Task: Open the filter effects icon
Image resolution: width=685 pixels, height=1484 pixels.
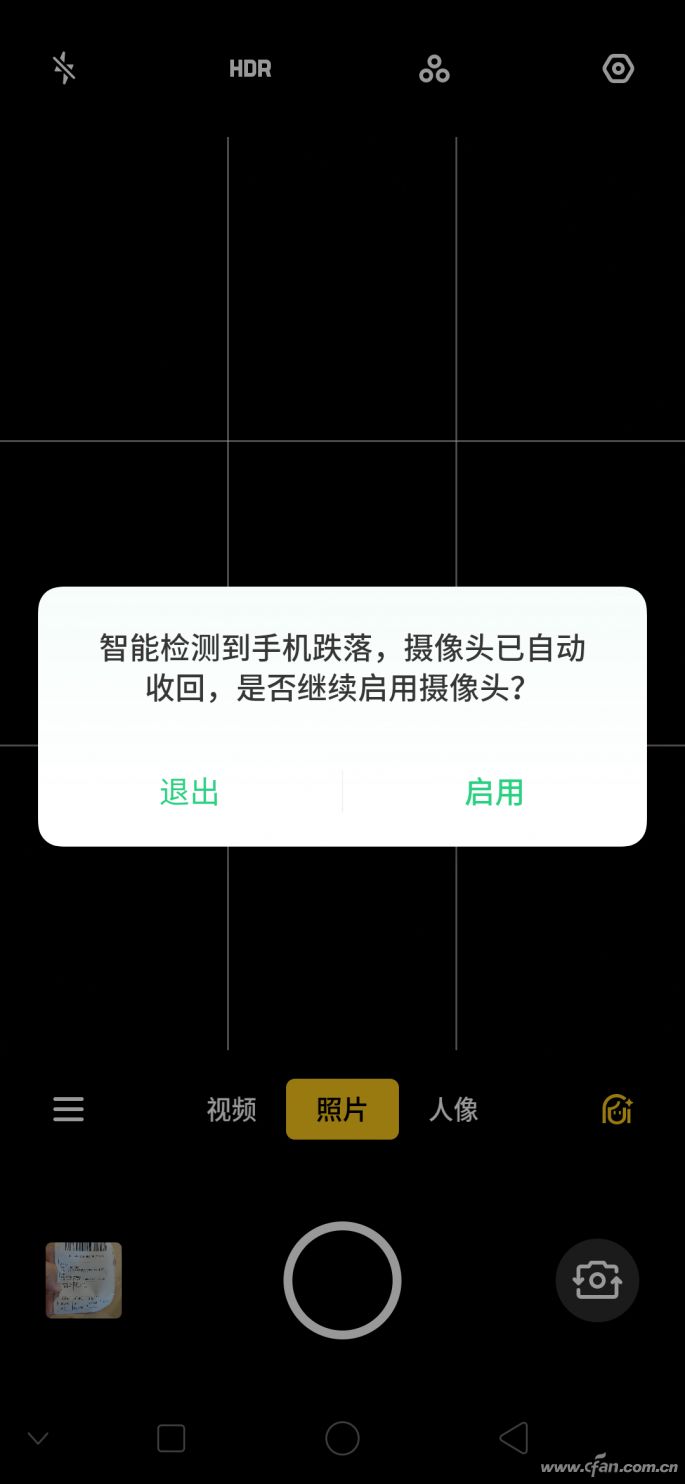Action: click(x=434, y=69)
